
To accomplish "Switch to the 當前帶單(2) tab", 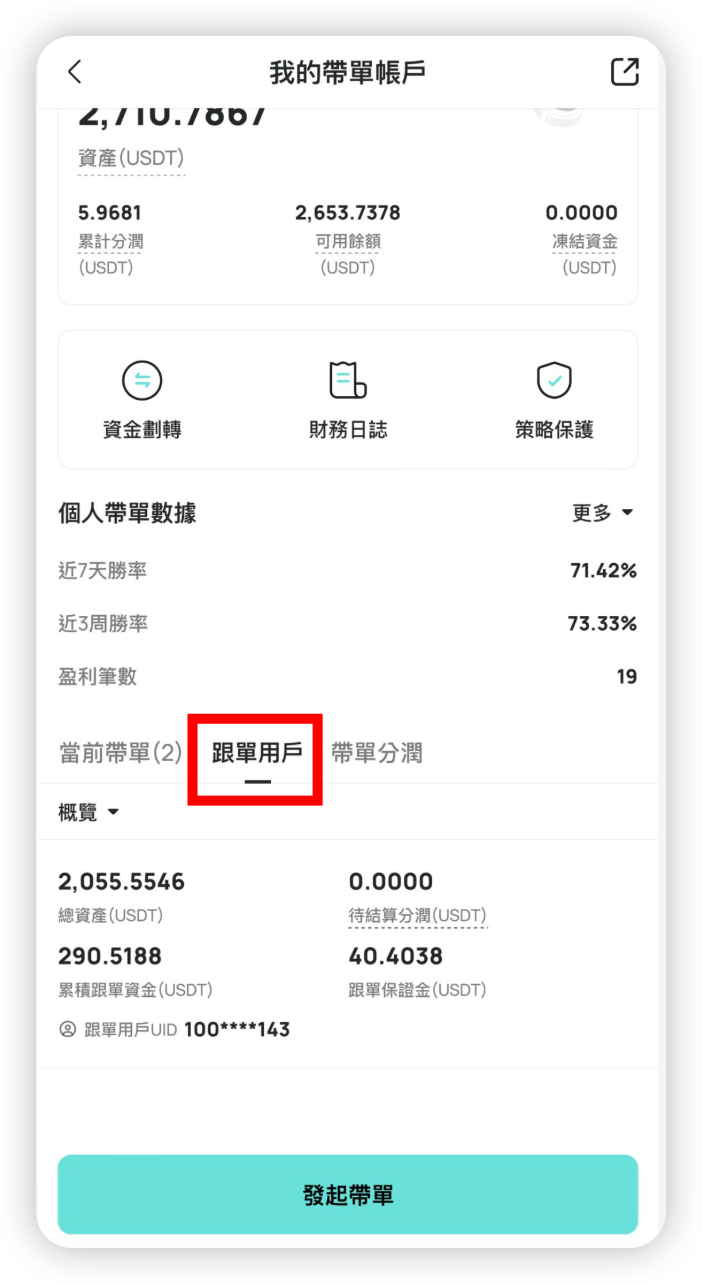I will pos(120,753).
